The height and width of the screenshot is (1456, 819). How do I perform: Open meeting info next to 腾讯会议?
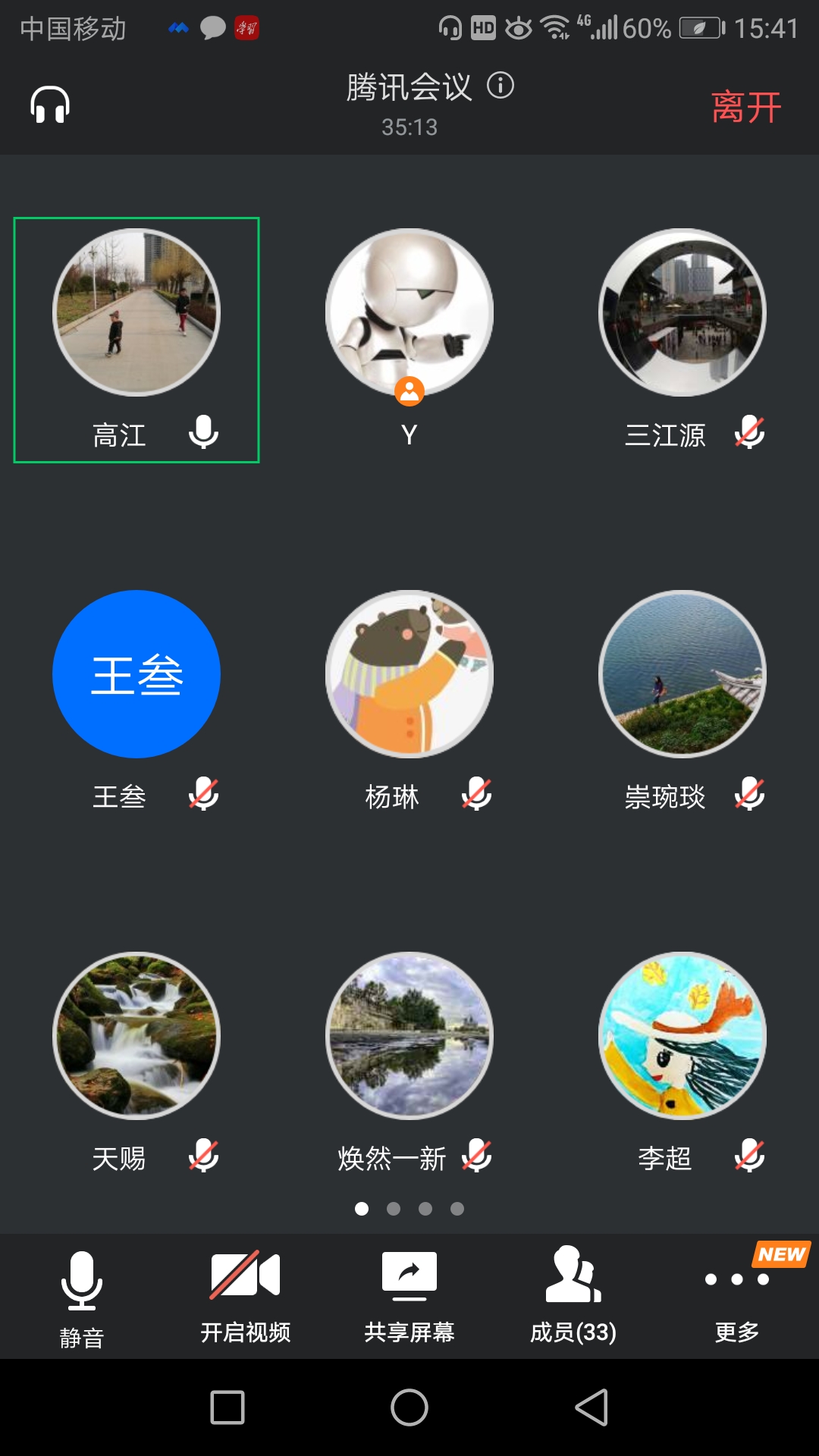500,85
